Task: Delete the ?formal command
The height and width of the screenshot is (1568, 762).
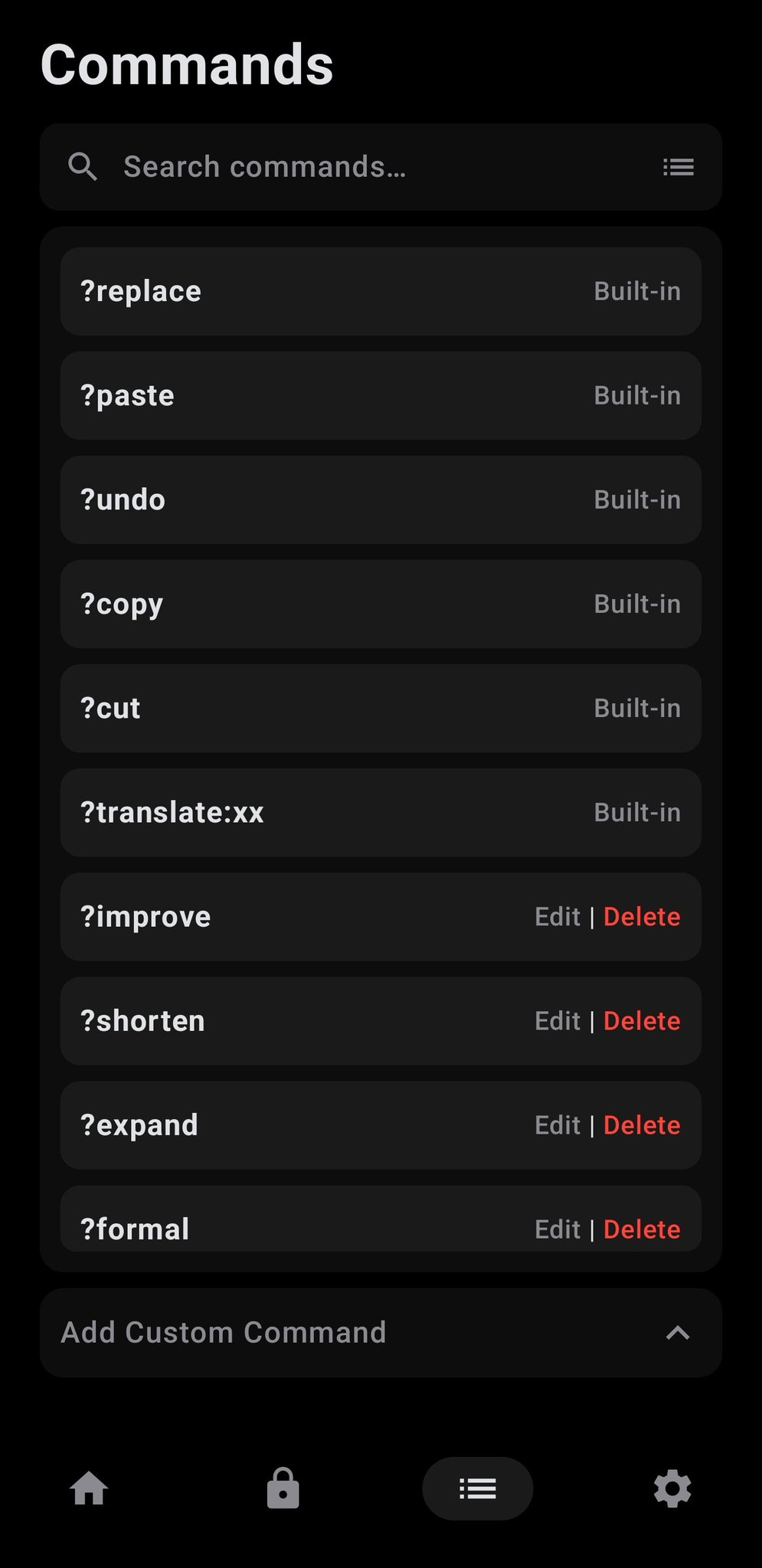Action: pos(642,1229)
